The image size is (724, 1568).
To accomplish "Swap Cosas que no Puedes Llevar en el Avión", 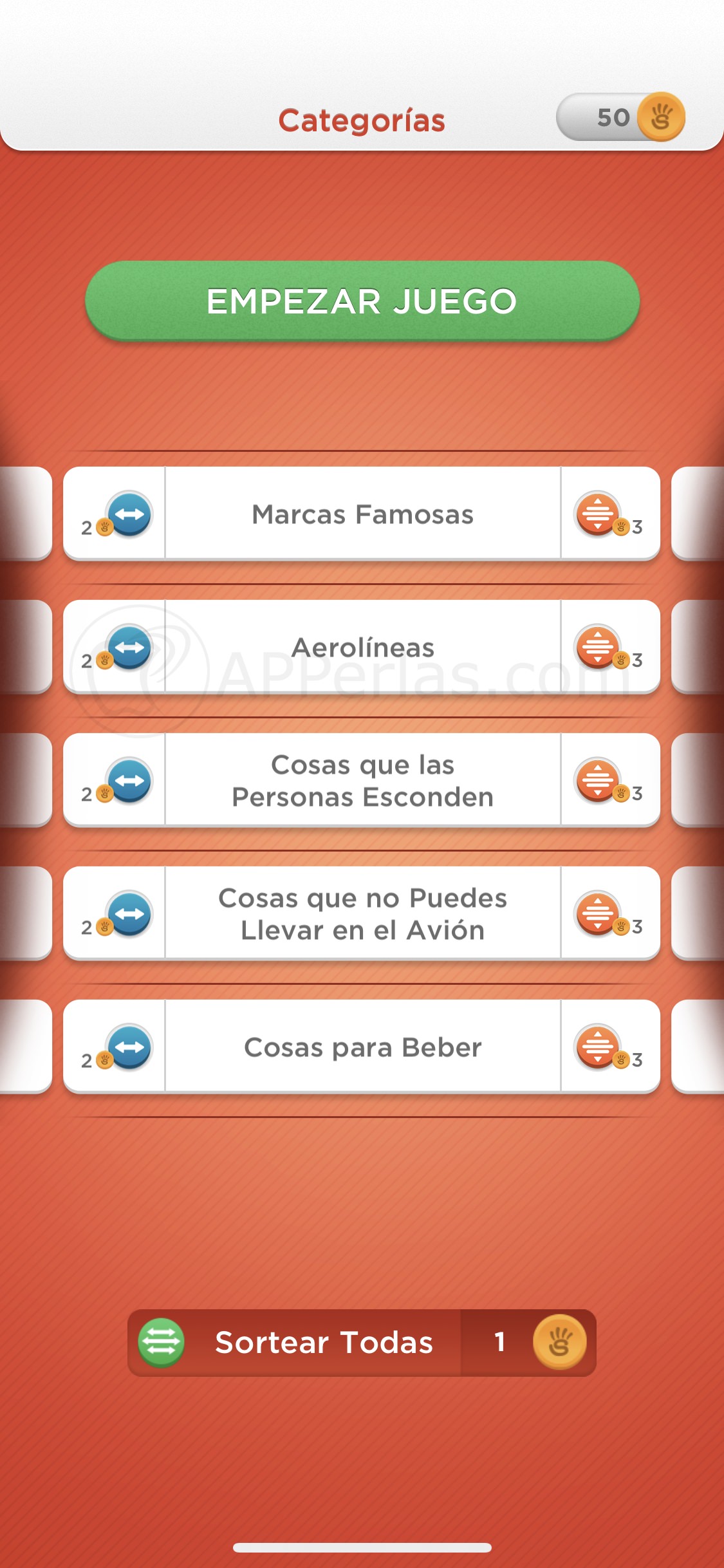I will tap(129, 914).
